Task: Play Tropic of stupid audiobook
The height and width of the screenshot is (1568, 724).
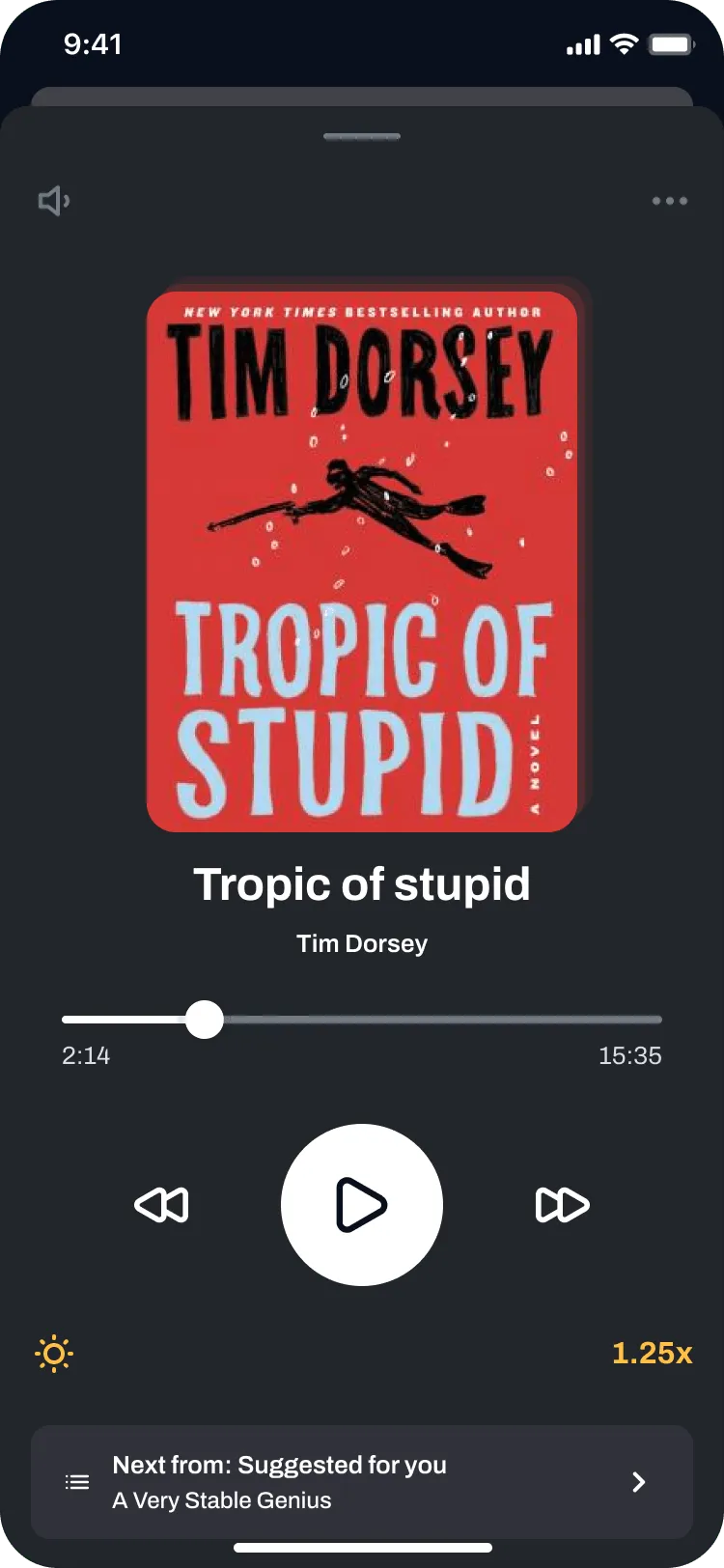Action: [x=362, y=1204]
